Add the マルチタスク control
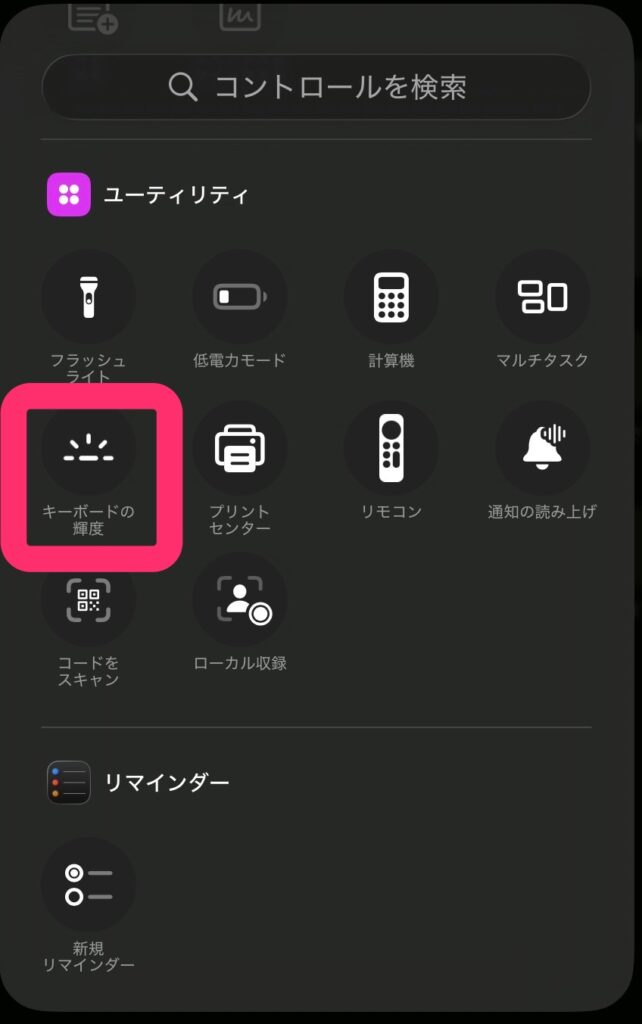642x1024 pixels. click(x=543, y=297)
